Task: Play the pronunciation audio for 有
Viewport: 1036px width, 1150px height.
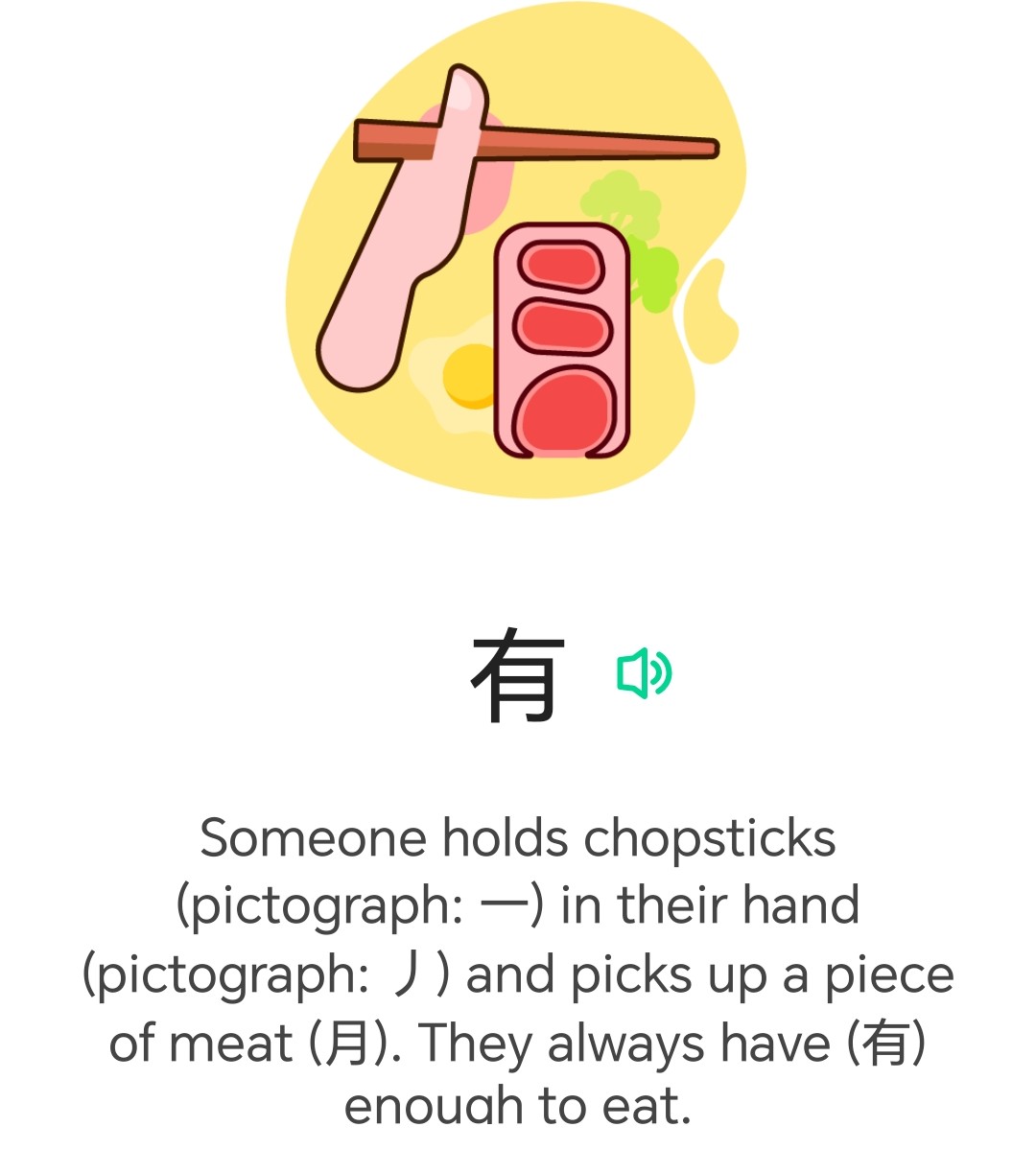Action: coord(644,673)
